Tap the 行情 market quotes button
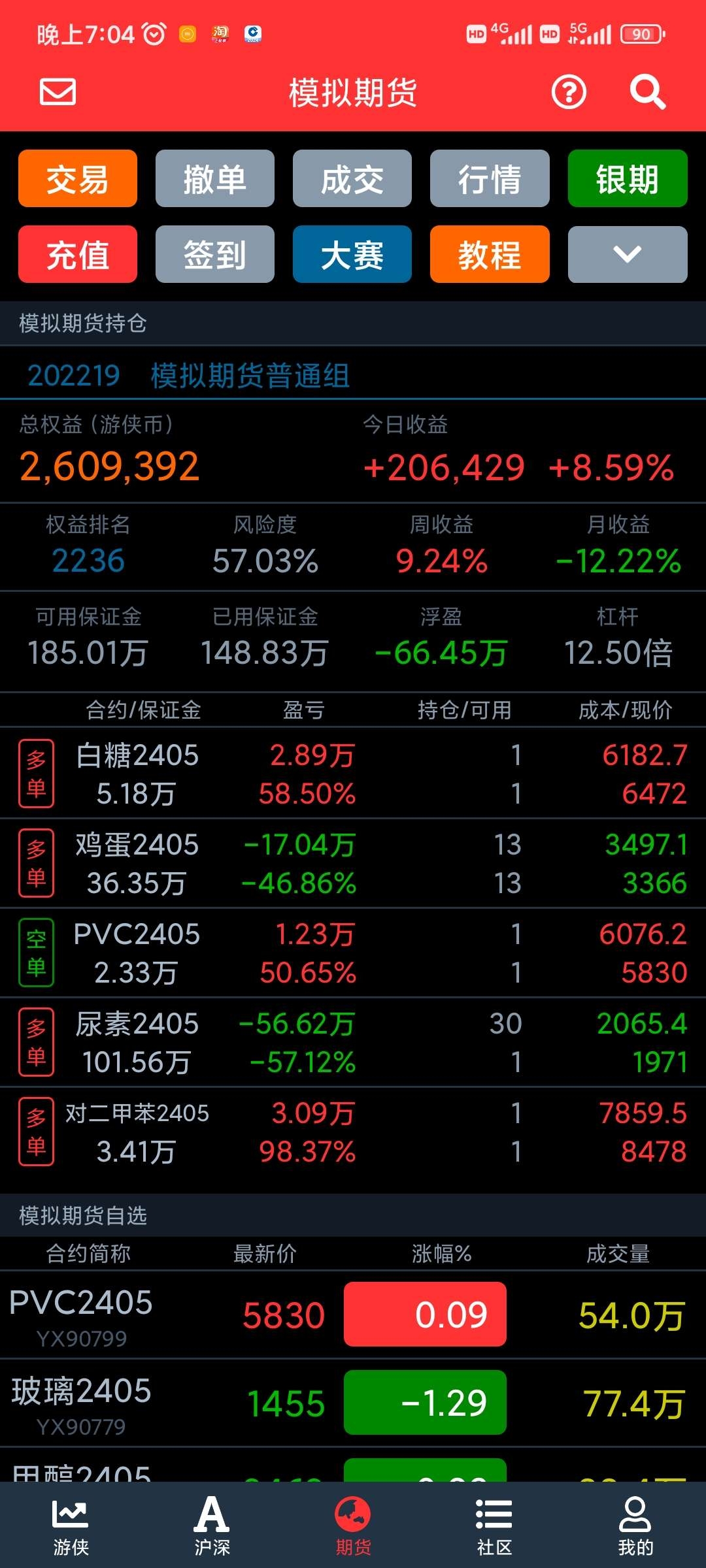 point(490,178)
